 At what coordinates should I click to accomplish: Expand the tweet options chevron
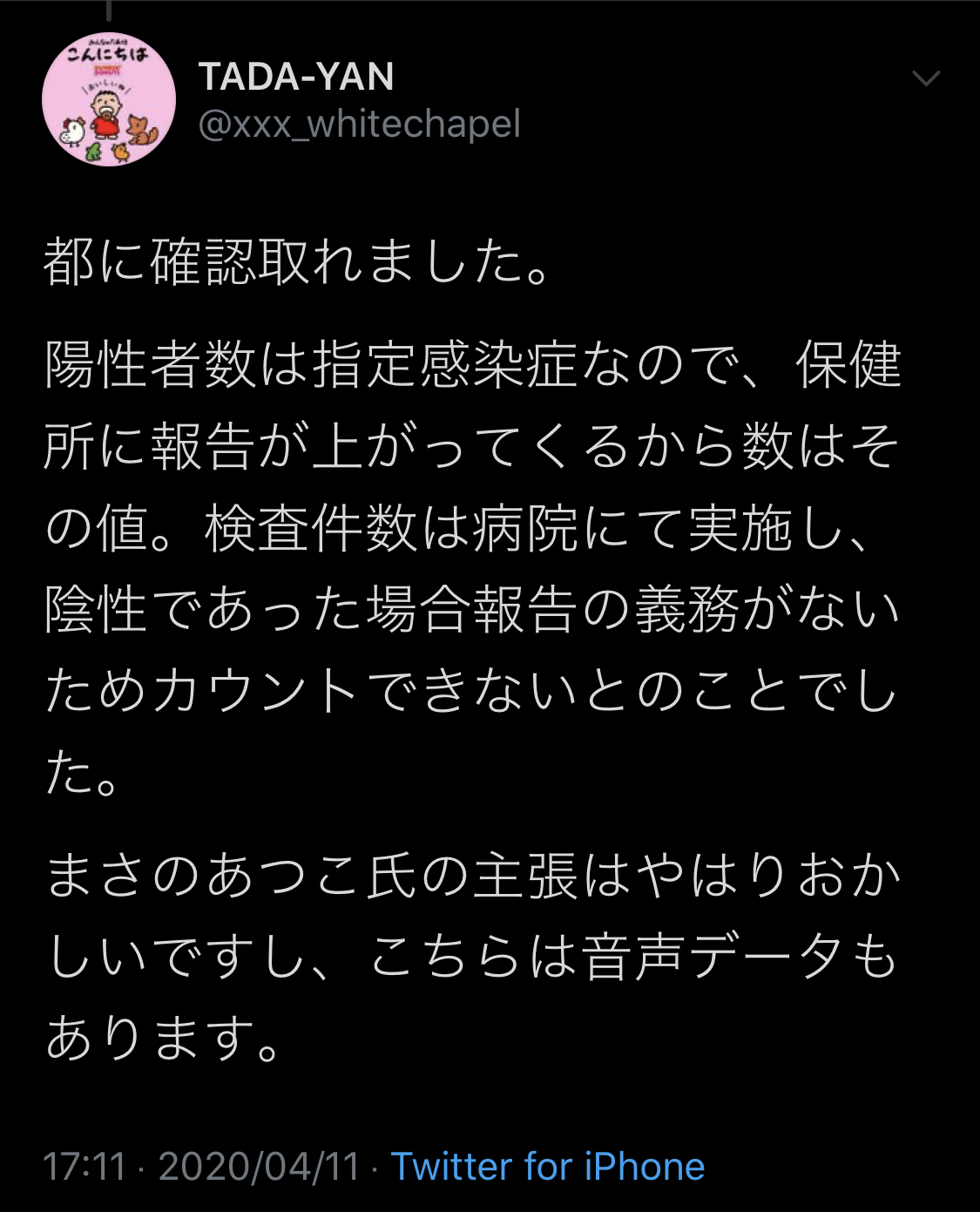pyautogui.click(x=925, y=78)
